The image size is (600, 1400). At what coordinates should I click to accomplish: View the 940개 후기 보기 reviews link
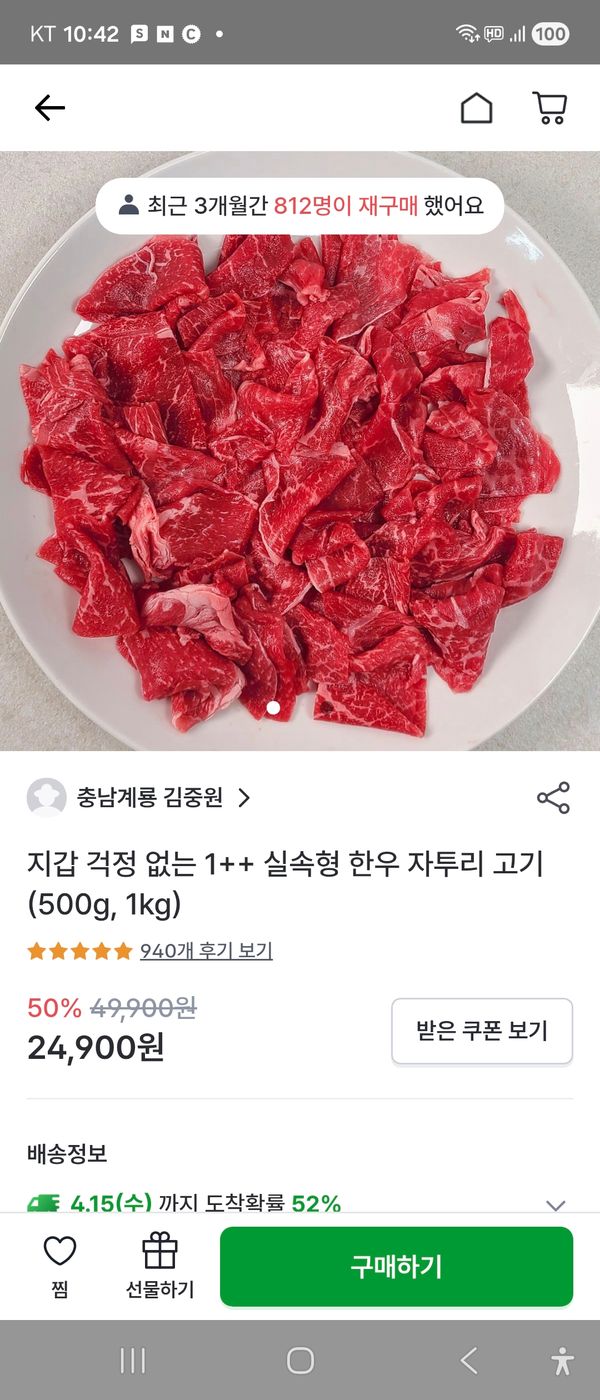pyautogui.click(x=206, y=951)
